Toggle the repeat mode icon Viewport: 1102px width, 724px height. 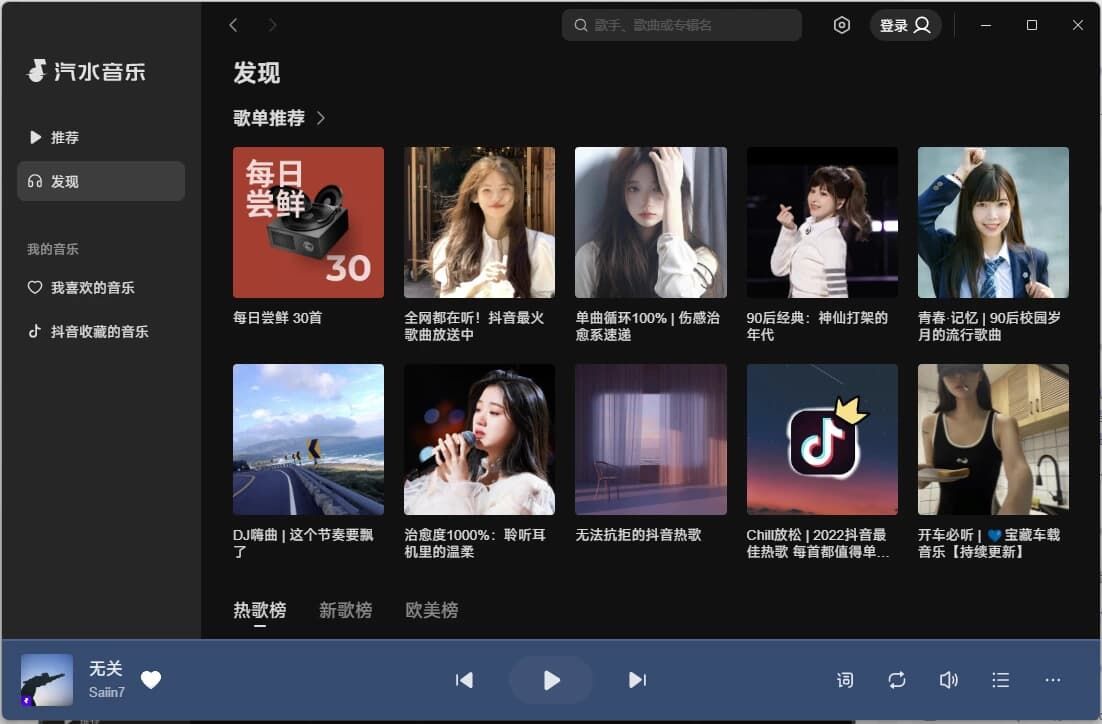(x=897, y=680)
